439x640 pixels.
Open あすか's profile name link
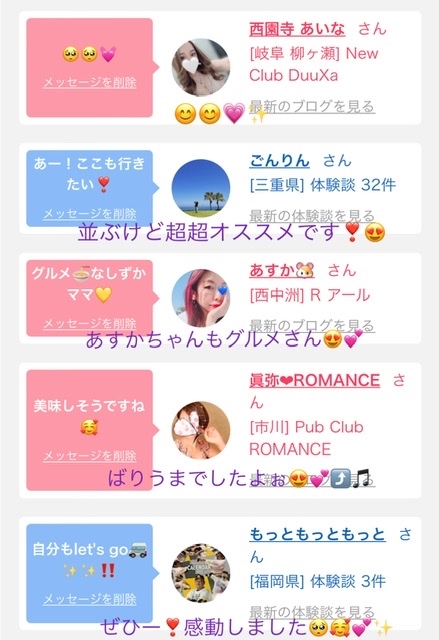pos(282,271)
